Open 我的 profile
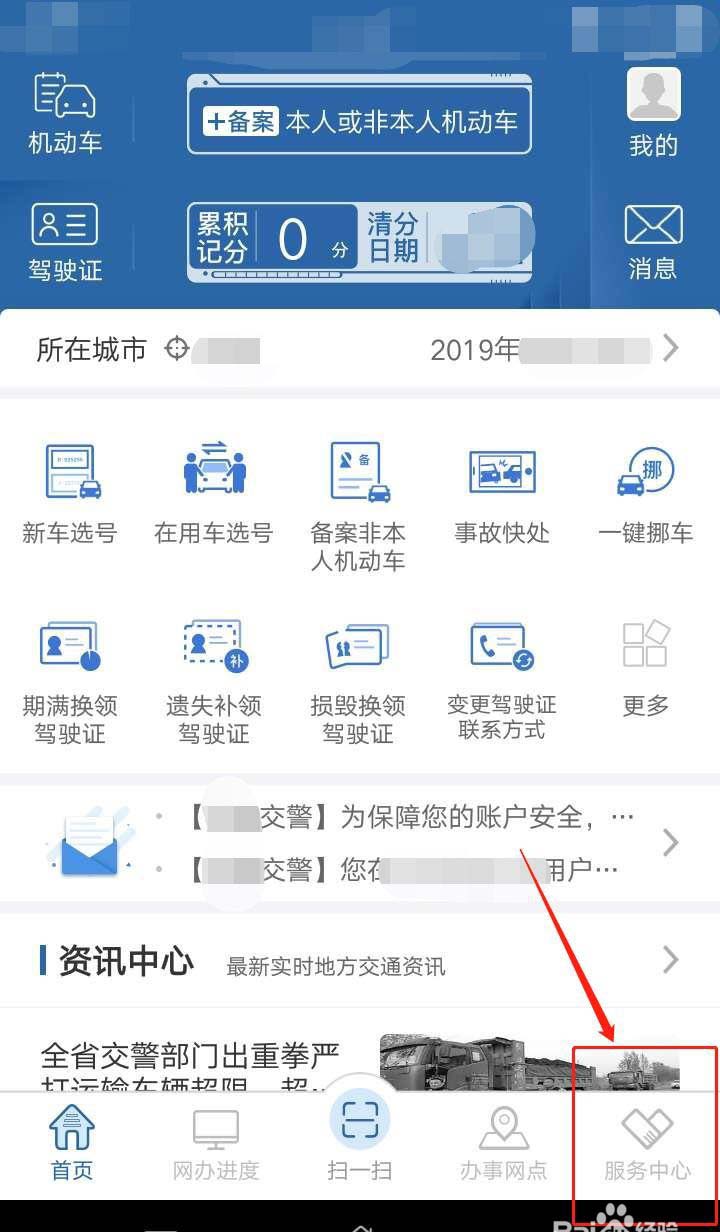This screenshot has width=720, height=1232. (x=653, y=112)
